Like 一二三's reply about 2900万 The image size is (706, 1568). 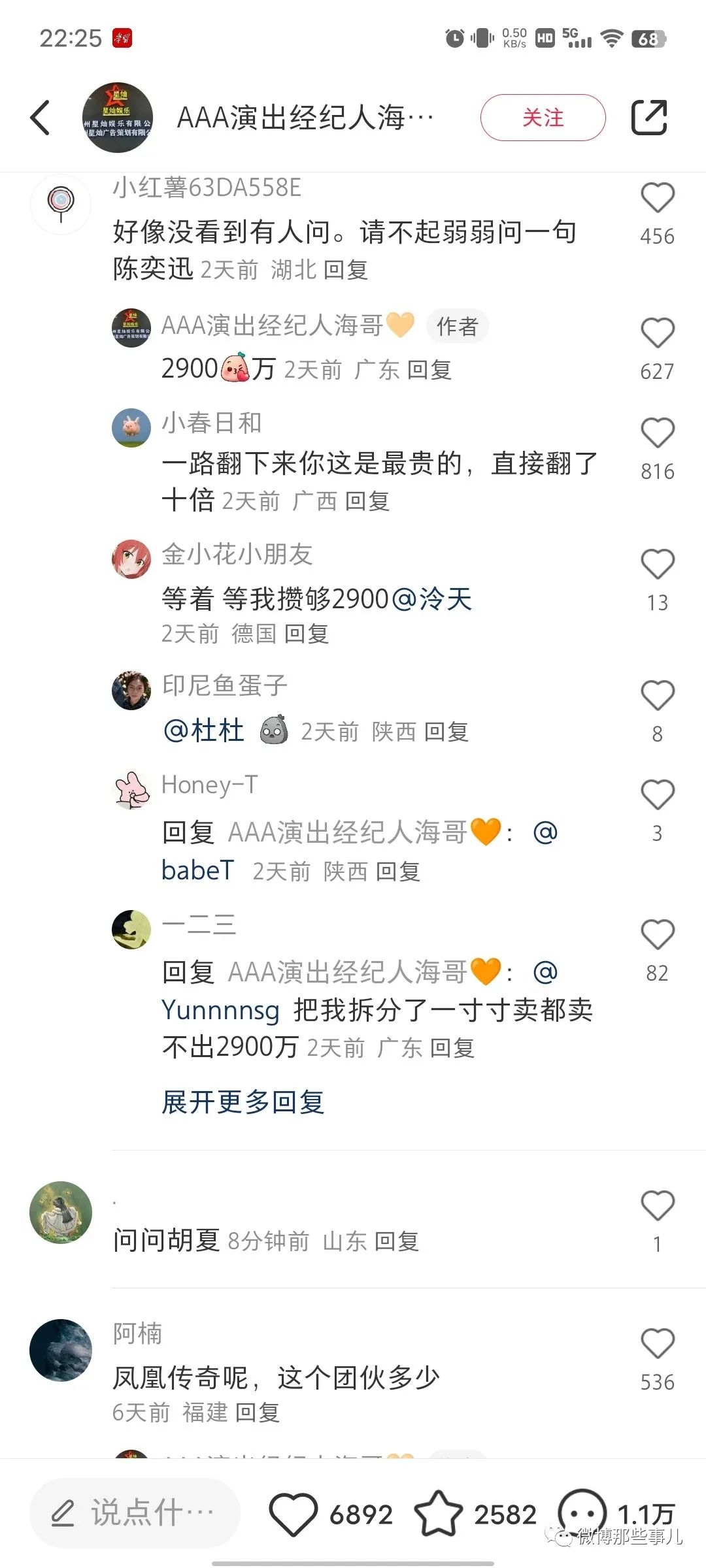657,935
